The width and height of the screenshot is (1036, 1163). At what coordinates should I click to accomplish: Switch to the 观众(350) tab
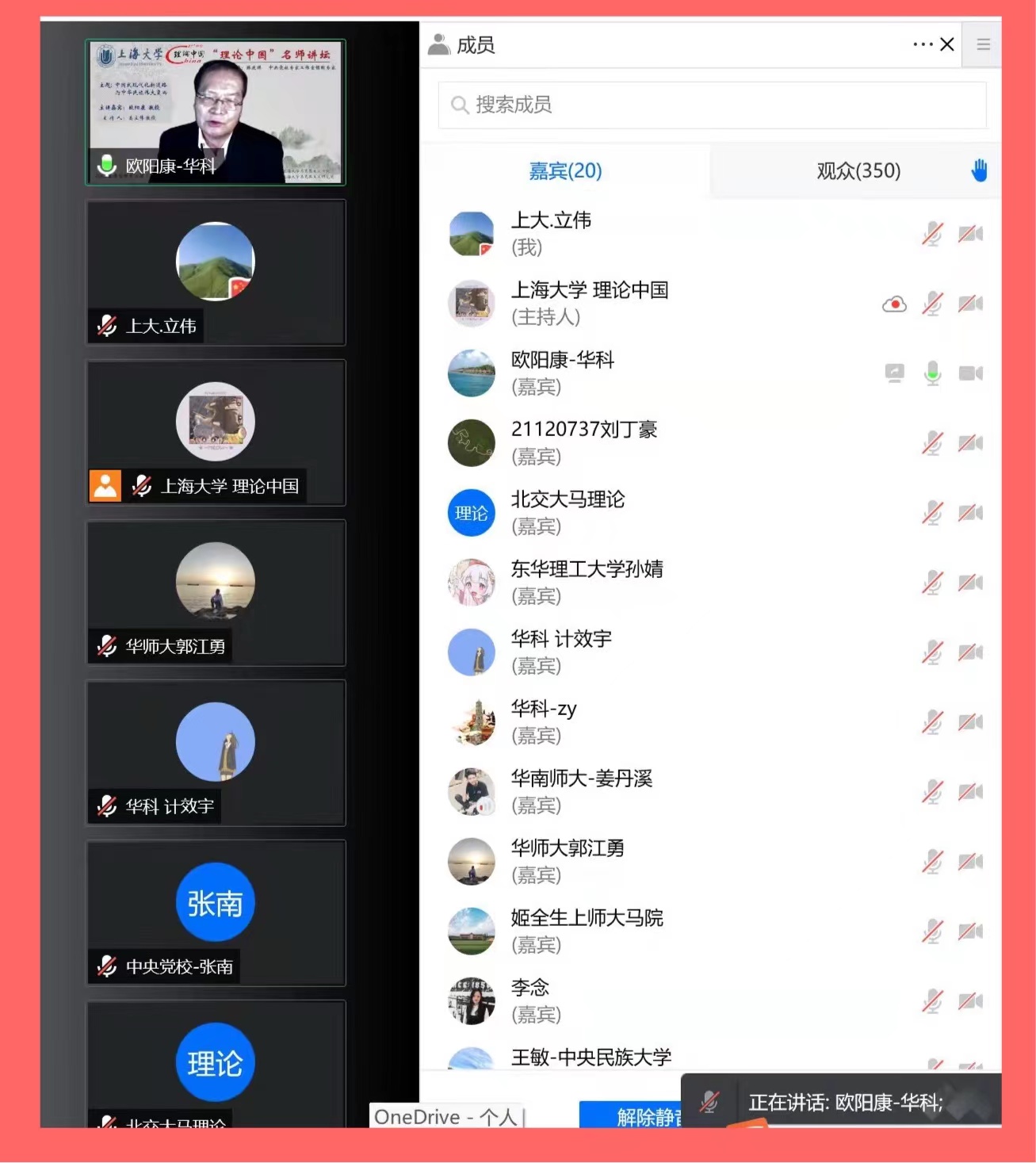coord(858,170)
